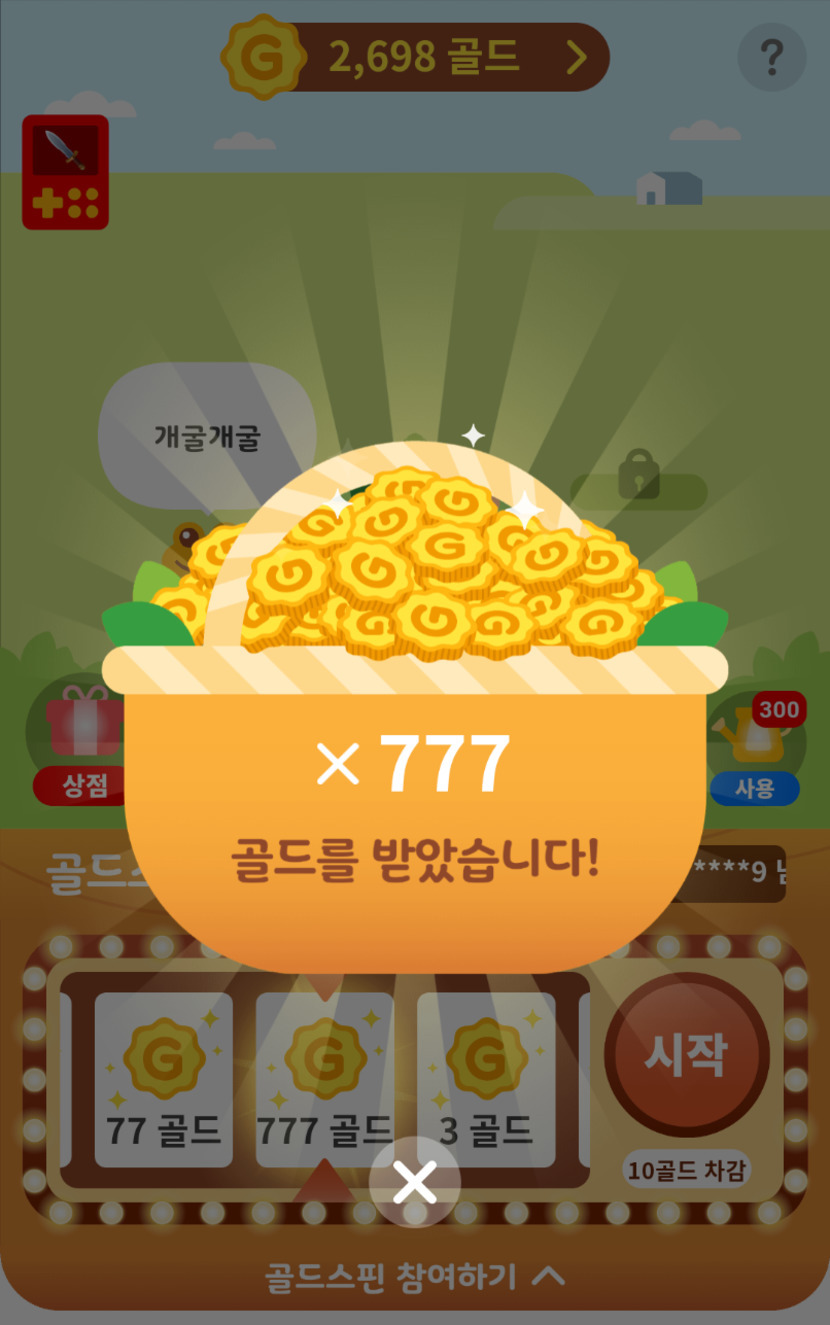This screenshot has width=830, height=1325.
Task: Open the help question mark
Action: [x=772, y=58]
